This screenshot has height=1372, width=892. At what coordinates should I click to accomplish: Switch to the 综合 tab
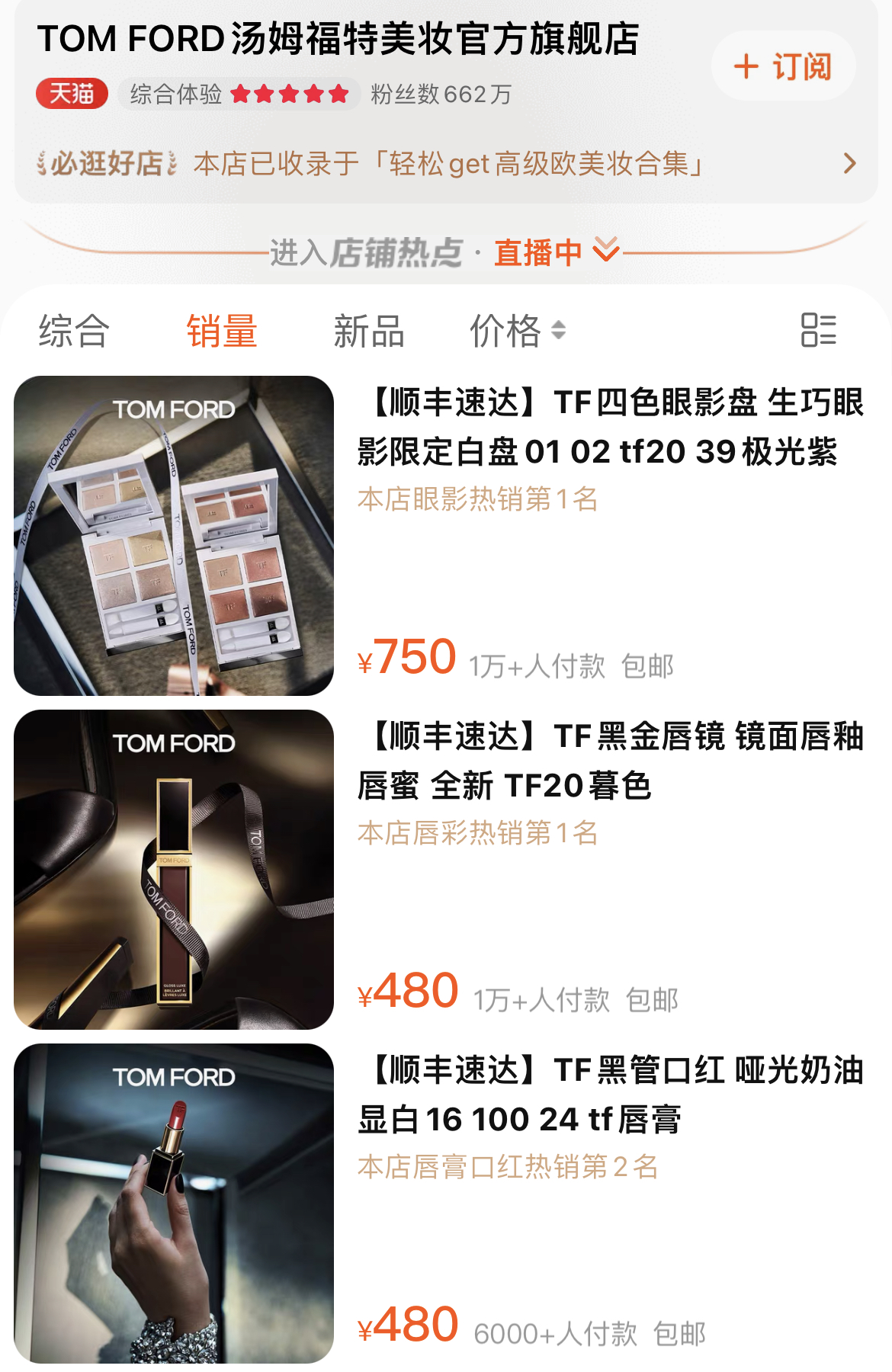[x=74, y=331]
